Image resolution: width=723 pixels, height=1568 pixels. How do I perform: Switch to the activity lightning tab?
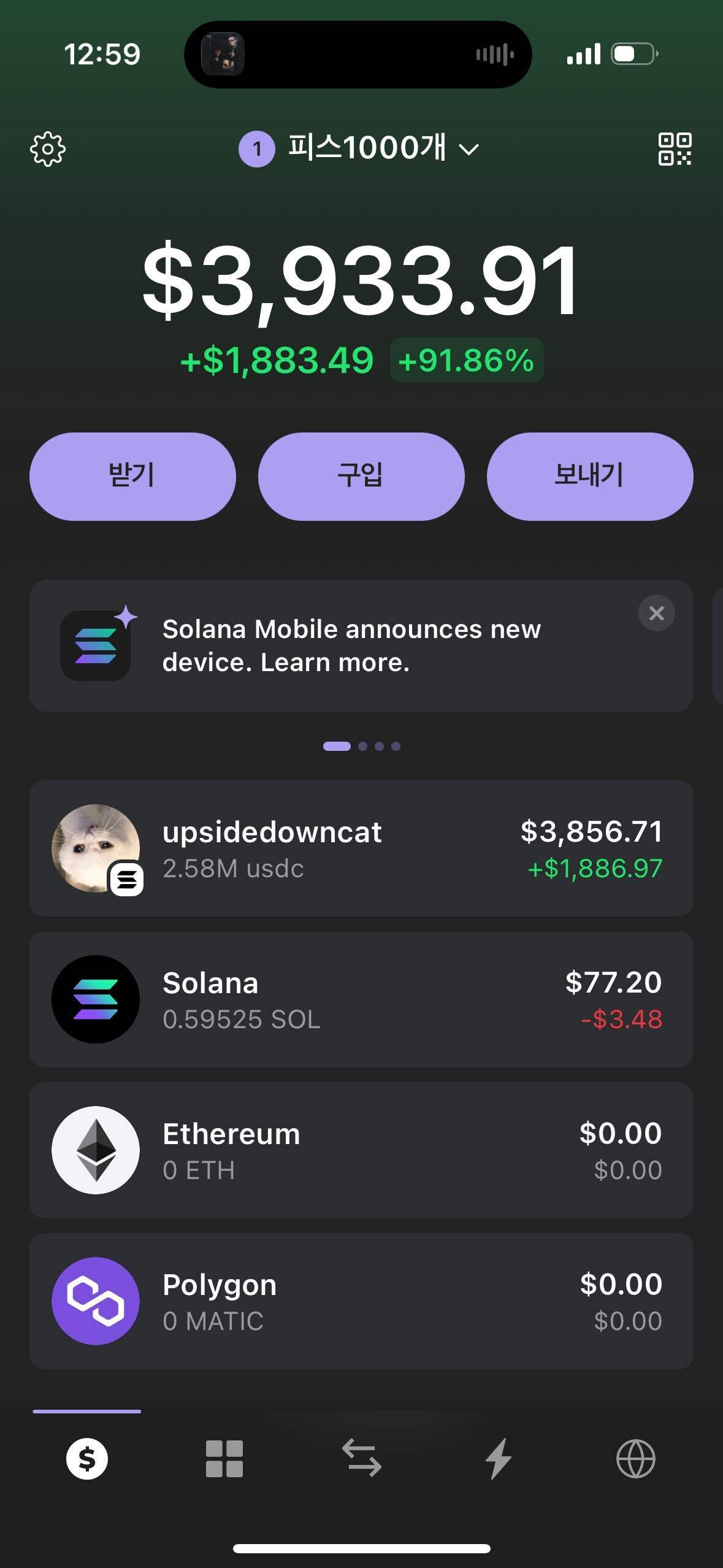point(499,1459)
